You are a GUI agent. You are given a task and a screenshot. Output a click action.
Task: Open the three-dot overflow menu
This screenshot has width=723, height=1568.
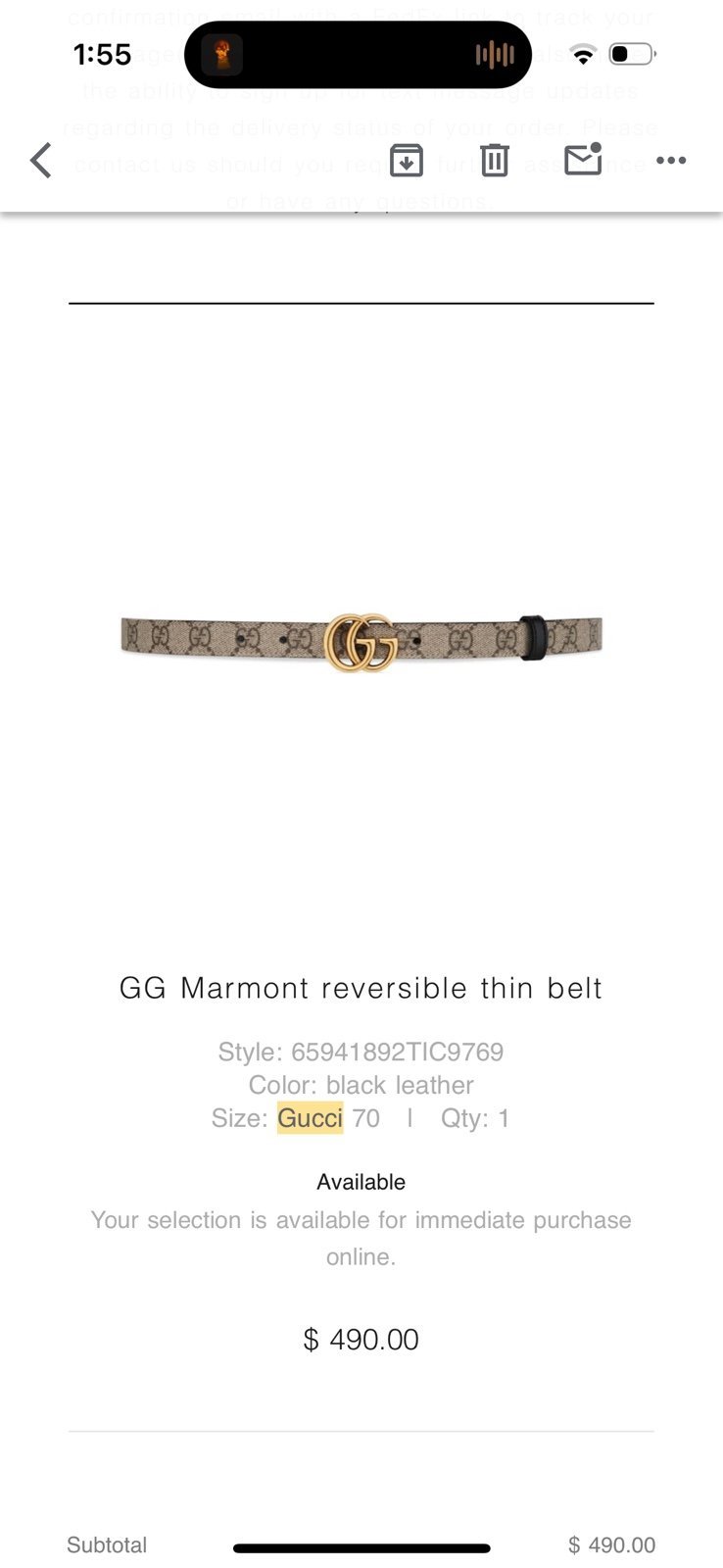(x=671, y=161)
